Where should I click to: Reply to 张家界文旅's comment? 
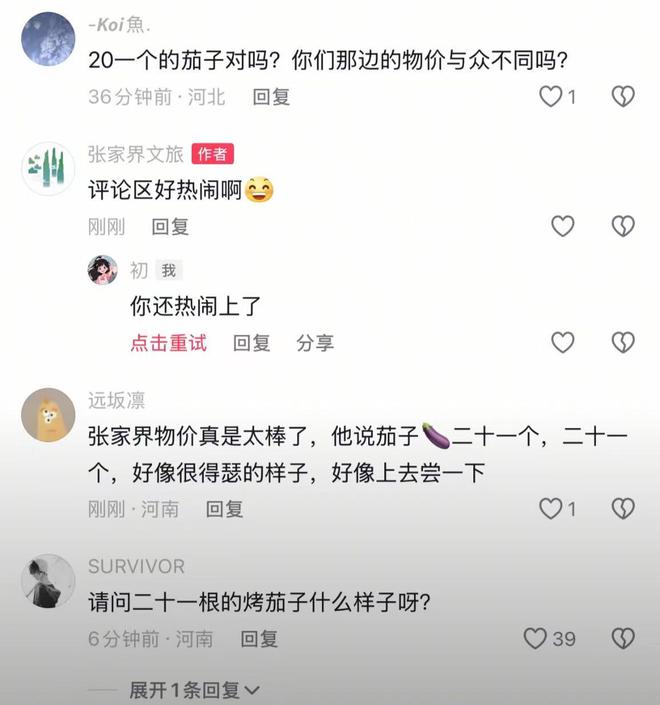pyautogui.click(x=170, y=226)
